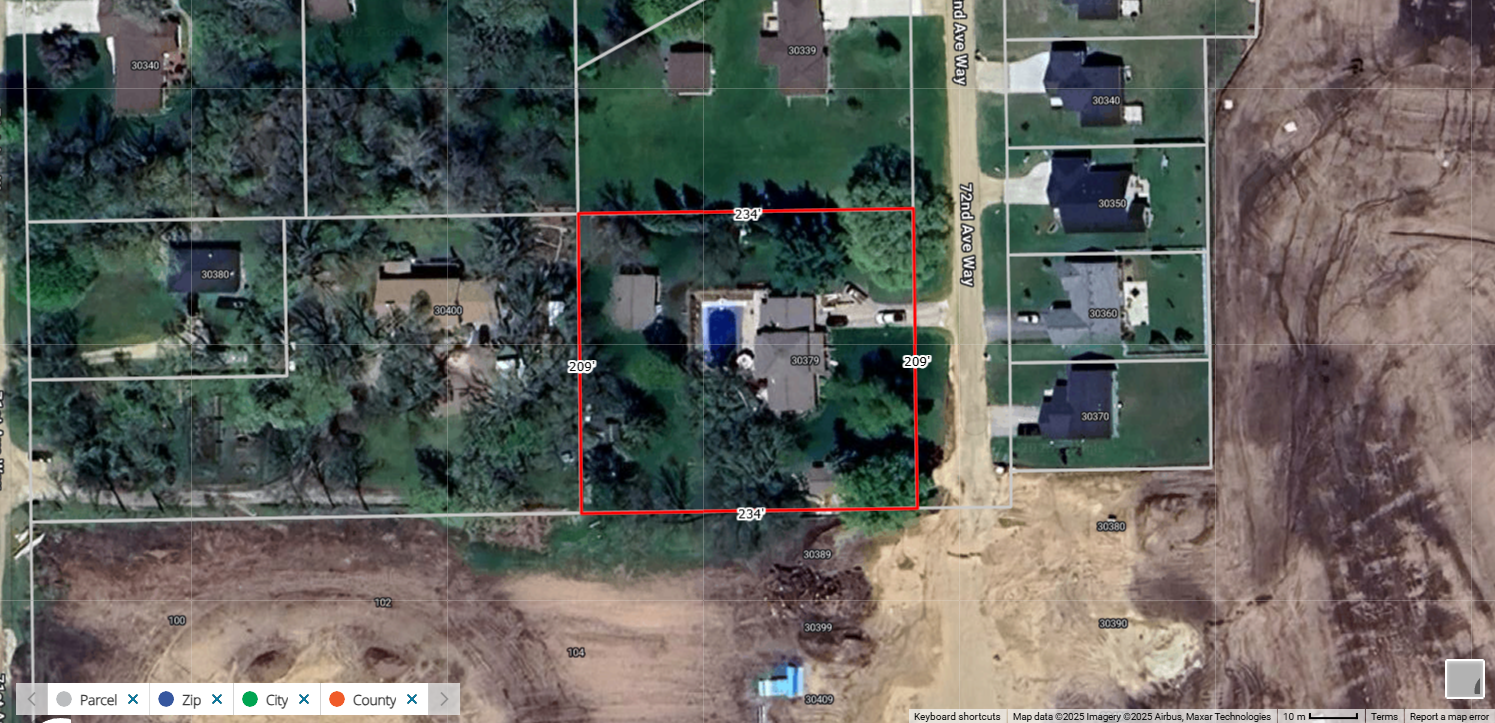Remove the County layer chip
This screenshot has height=723, width=1495.
click(x=411, y=700)
